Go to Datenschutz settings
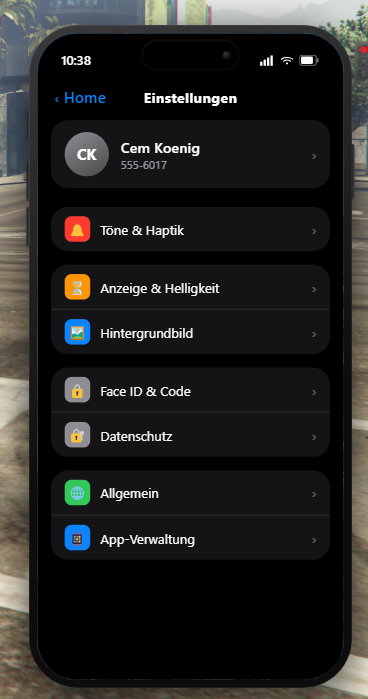Viewport: 368px width, 699px height. [x=190, y=435]
